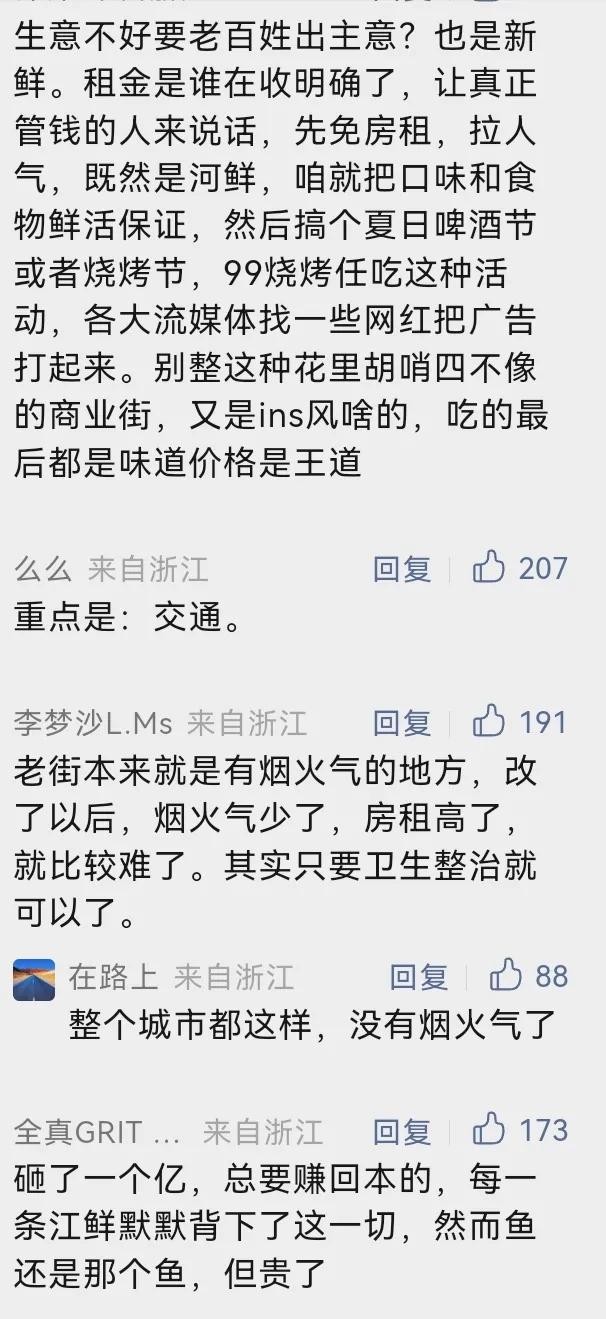
Task: Reply to 李梦沙L.Ms's comment
Action: click(x=402, y=722)
